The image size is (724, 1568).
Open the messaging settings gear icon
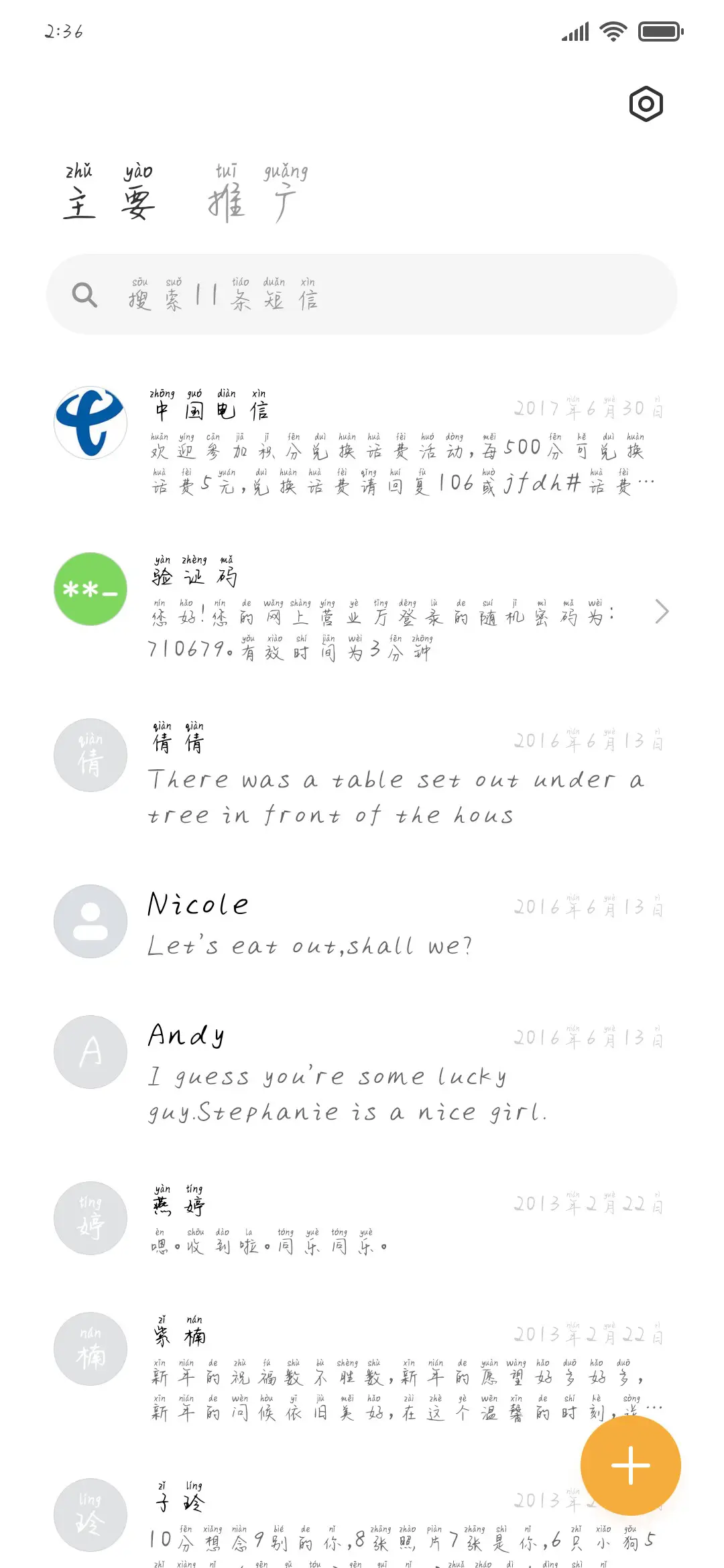[x=648, y=103]
